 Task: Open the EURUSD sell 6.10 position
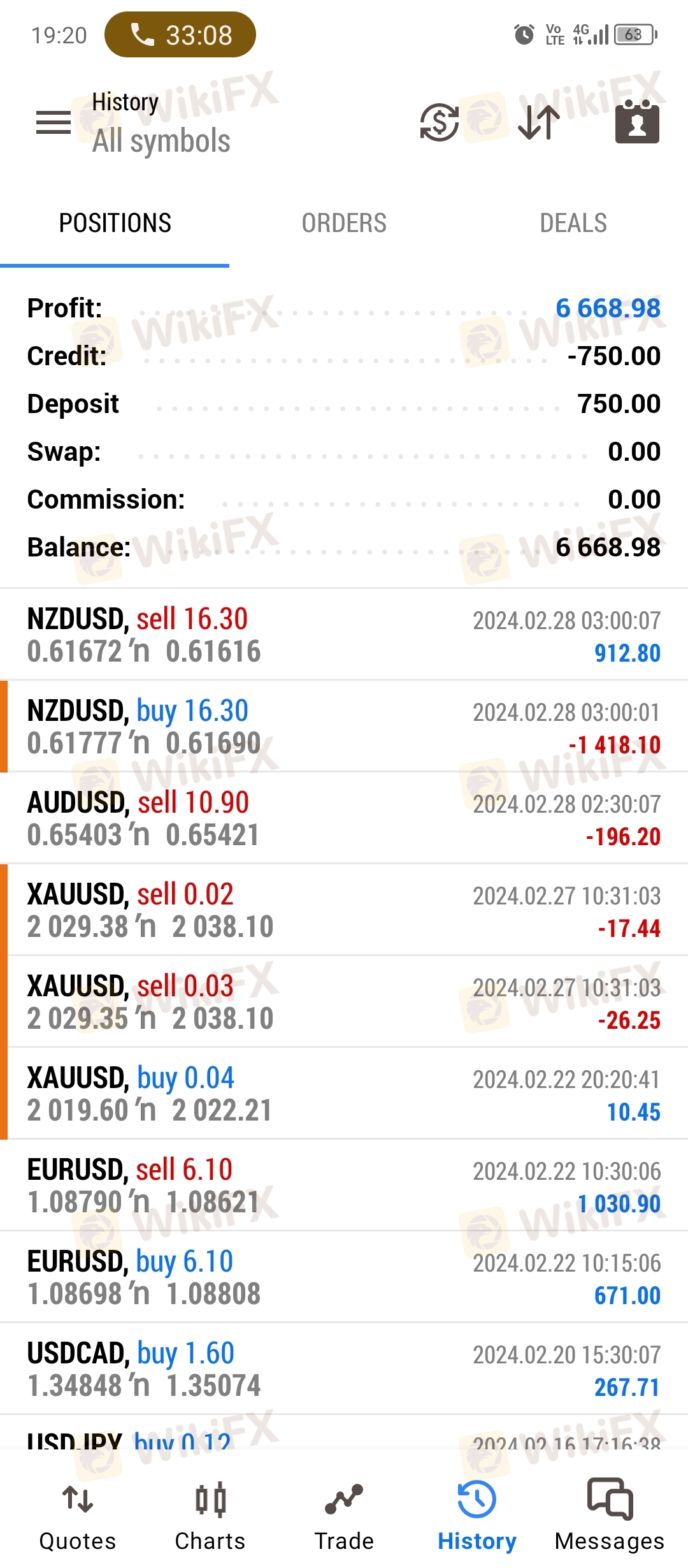(344, 1186)
